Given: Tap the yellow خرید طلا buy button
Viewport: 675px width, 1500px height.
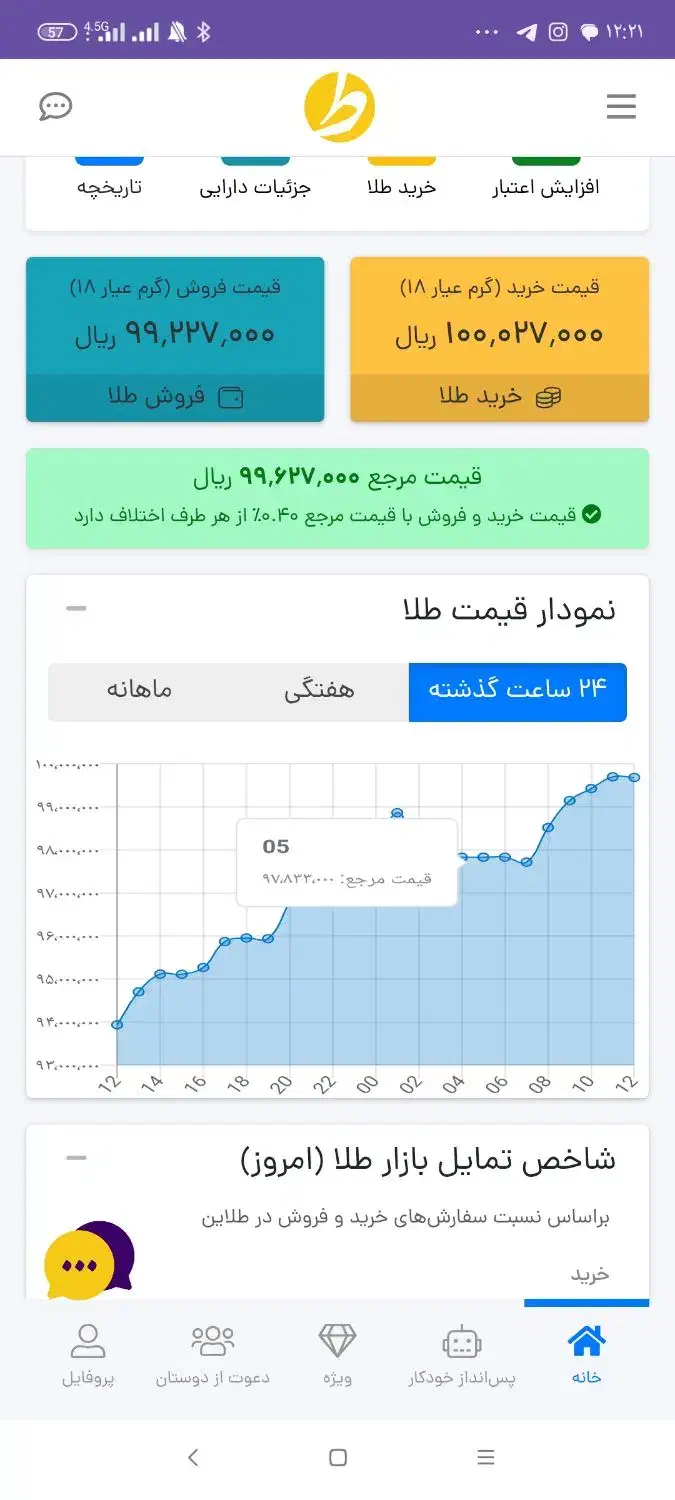Looking at the screenshot, I should (500, 397).
